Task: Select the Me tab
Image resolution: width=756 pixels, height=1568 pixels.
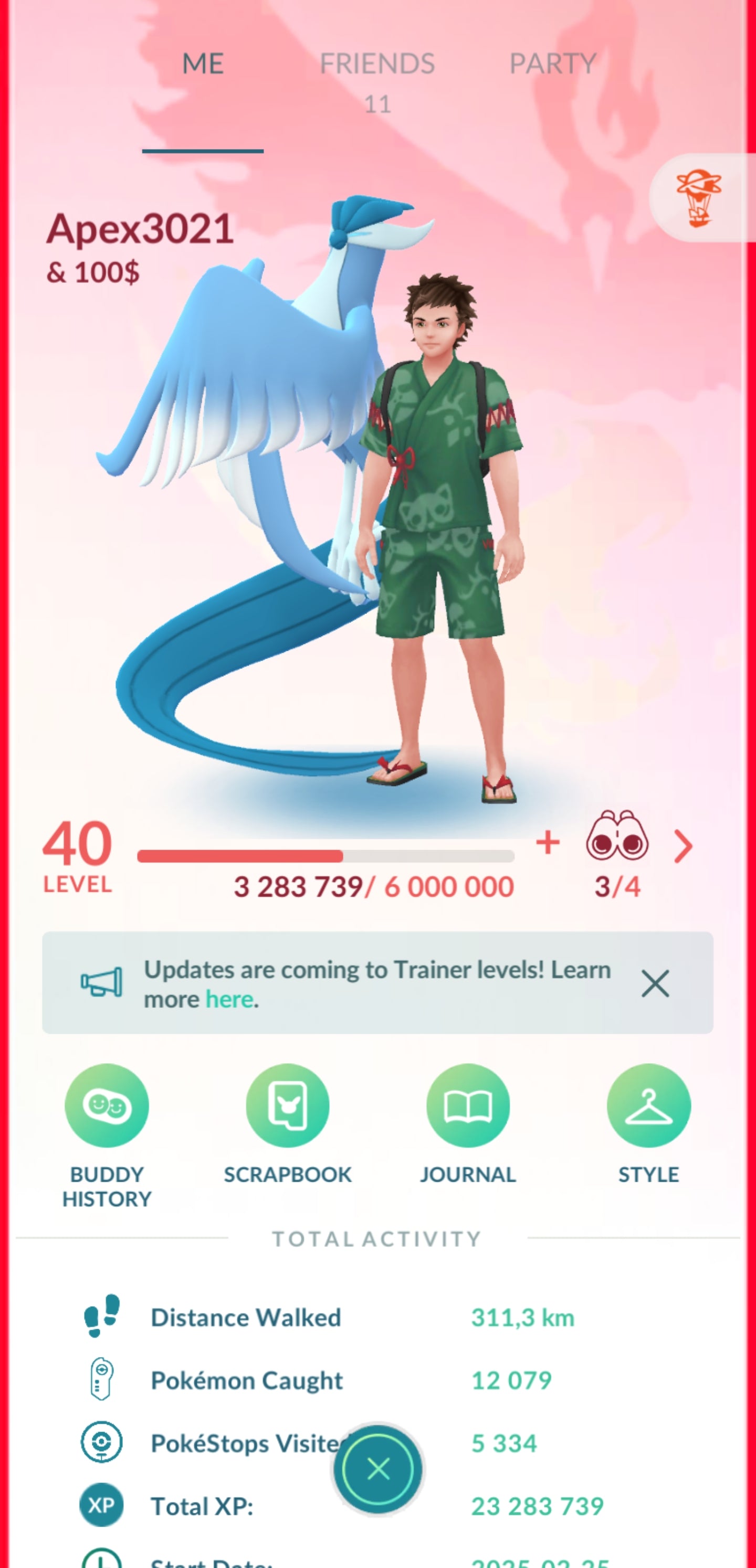Action: (203, 64)
